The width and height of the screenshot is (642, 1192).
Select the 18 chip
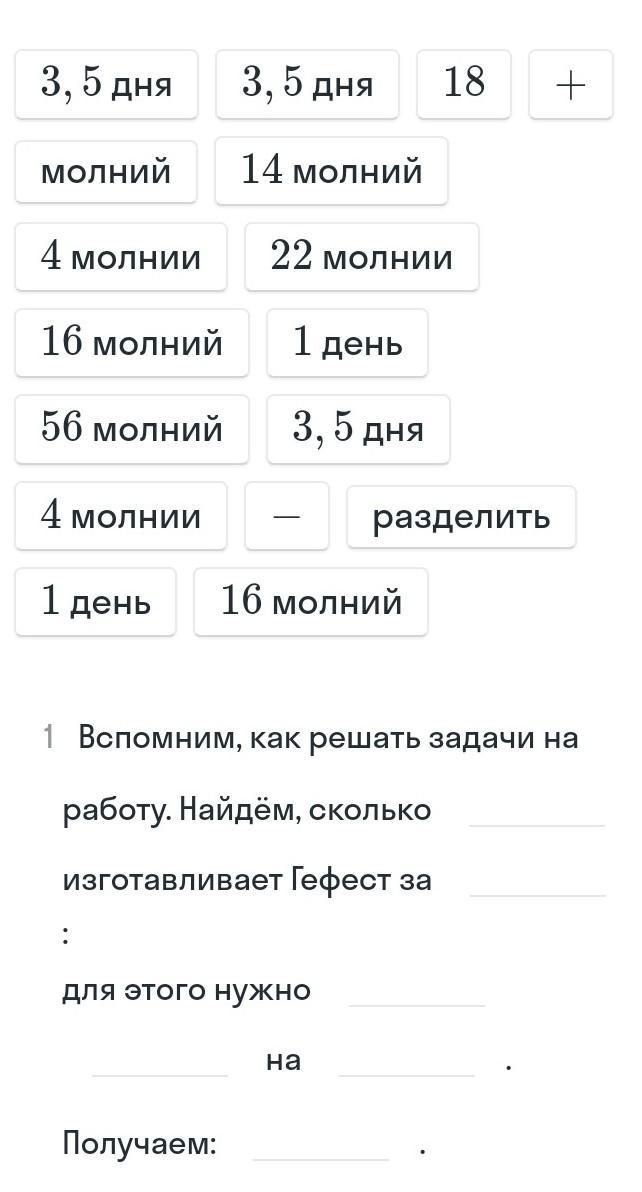463,84
